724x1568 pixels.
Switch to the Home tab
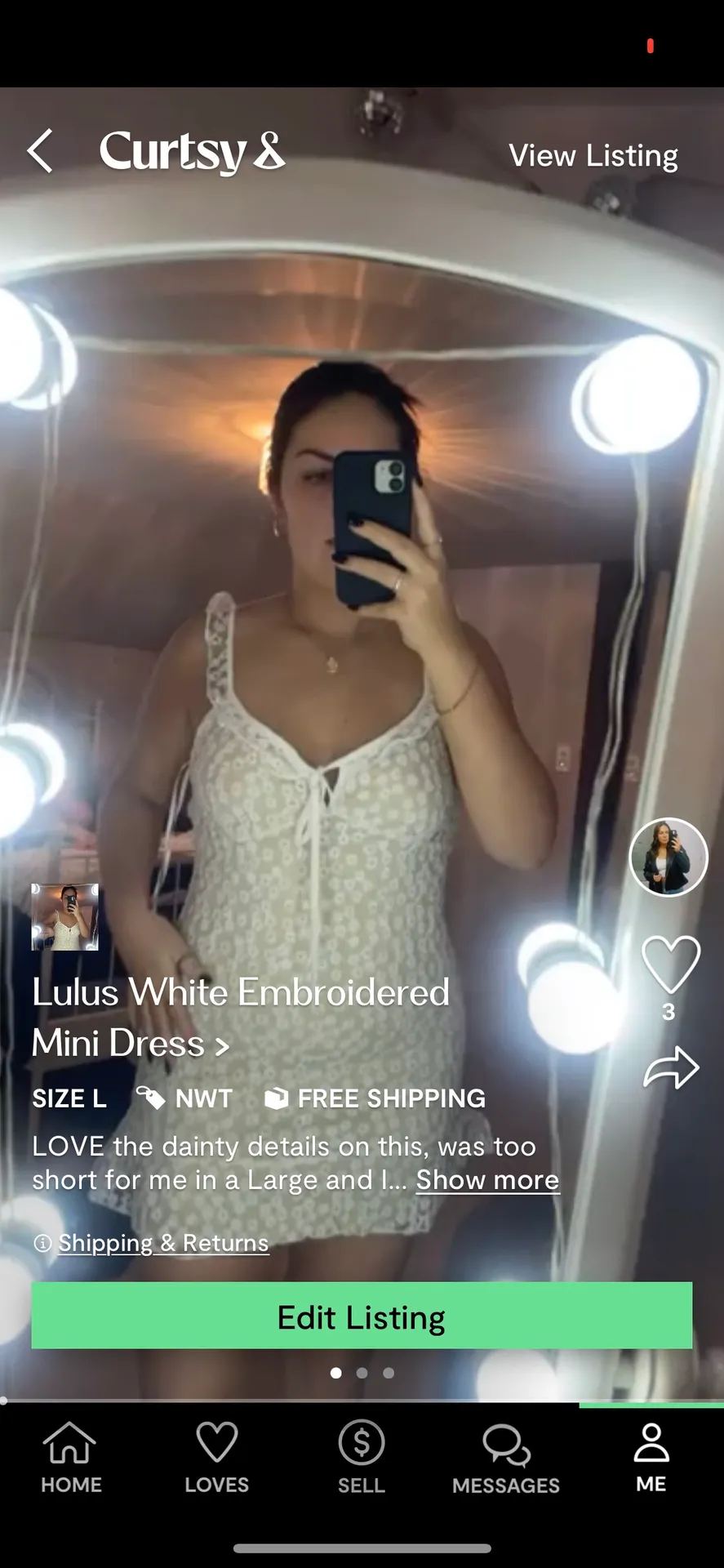[x=71, y=1459]
